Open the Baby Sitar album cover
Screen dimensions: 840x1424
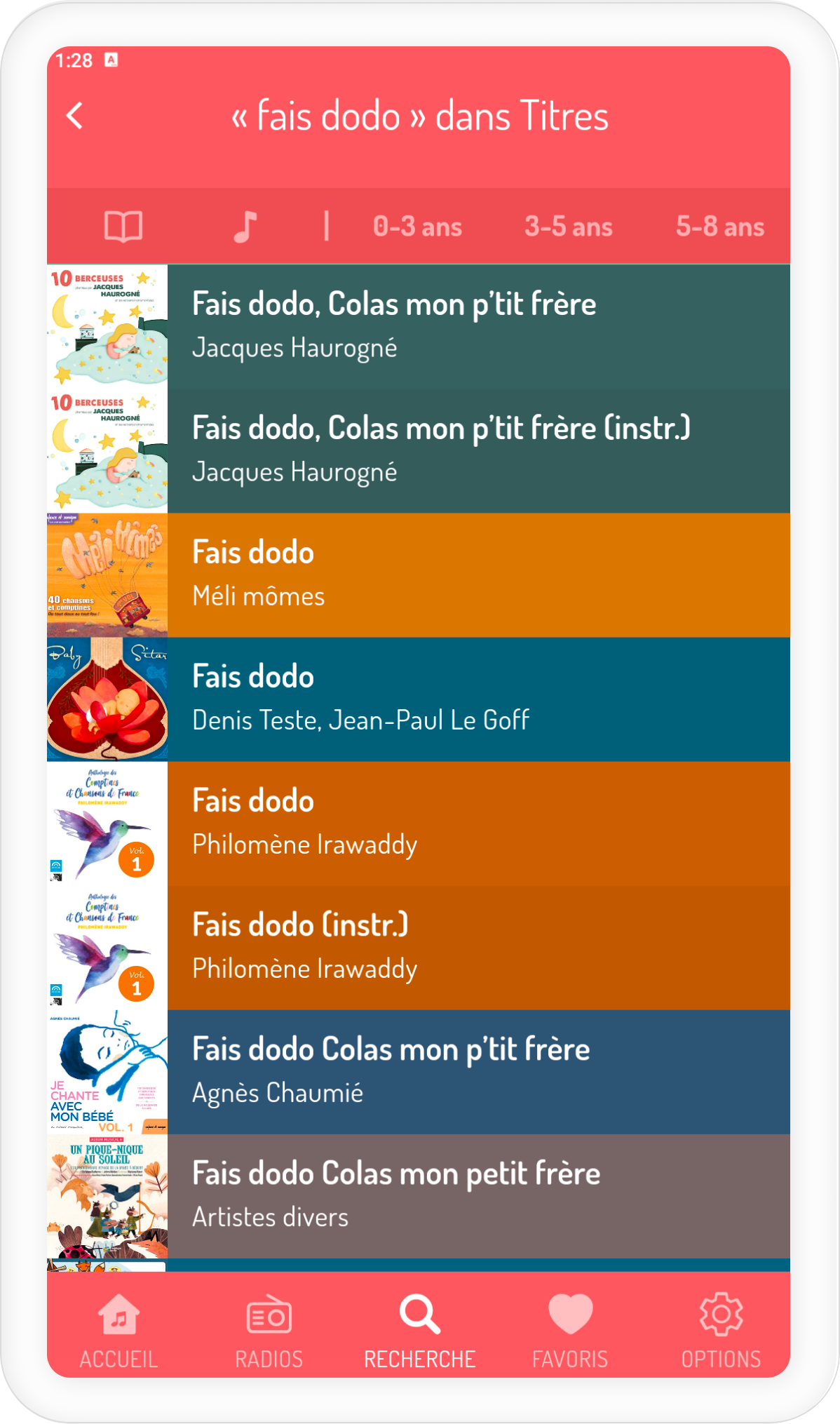coord(107,697)
